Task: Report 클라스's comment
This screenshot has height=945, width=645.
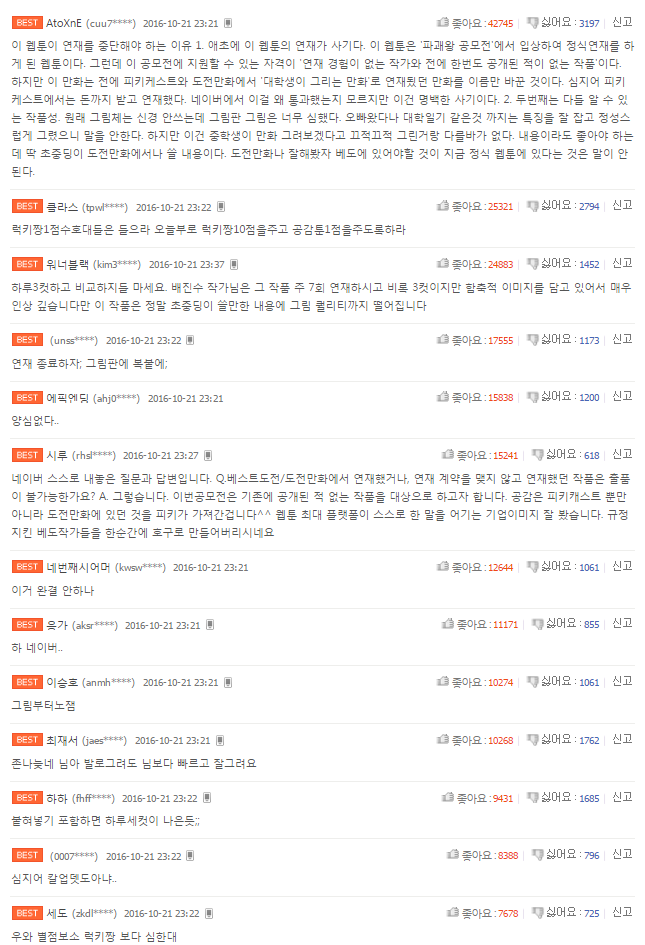Action: [x=622, y=206]
